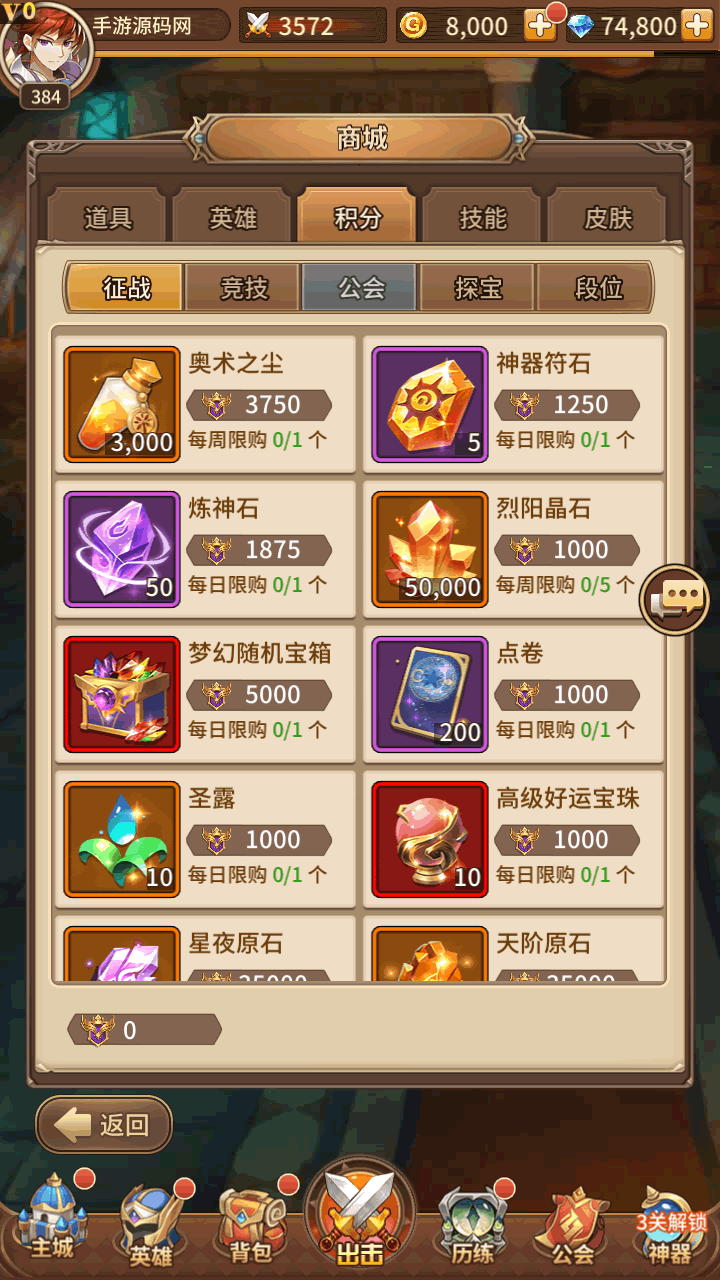Open the 梦幻随机宝箱 item card
This screenshot has width=720, height=1280.
[x=204, y=694]
